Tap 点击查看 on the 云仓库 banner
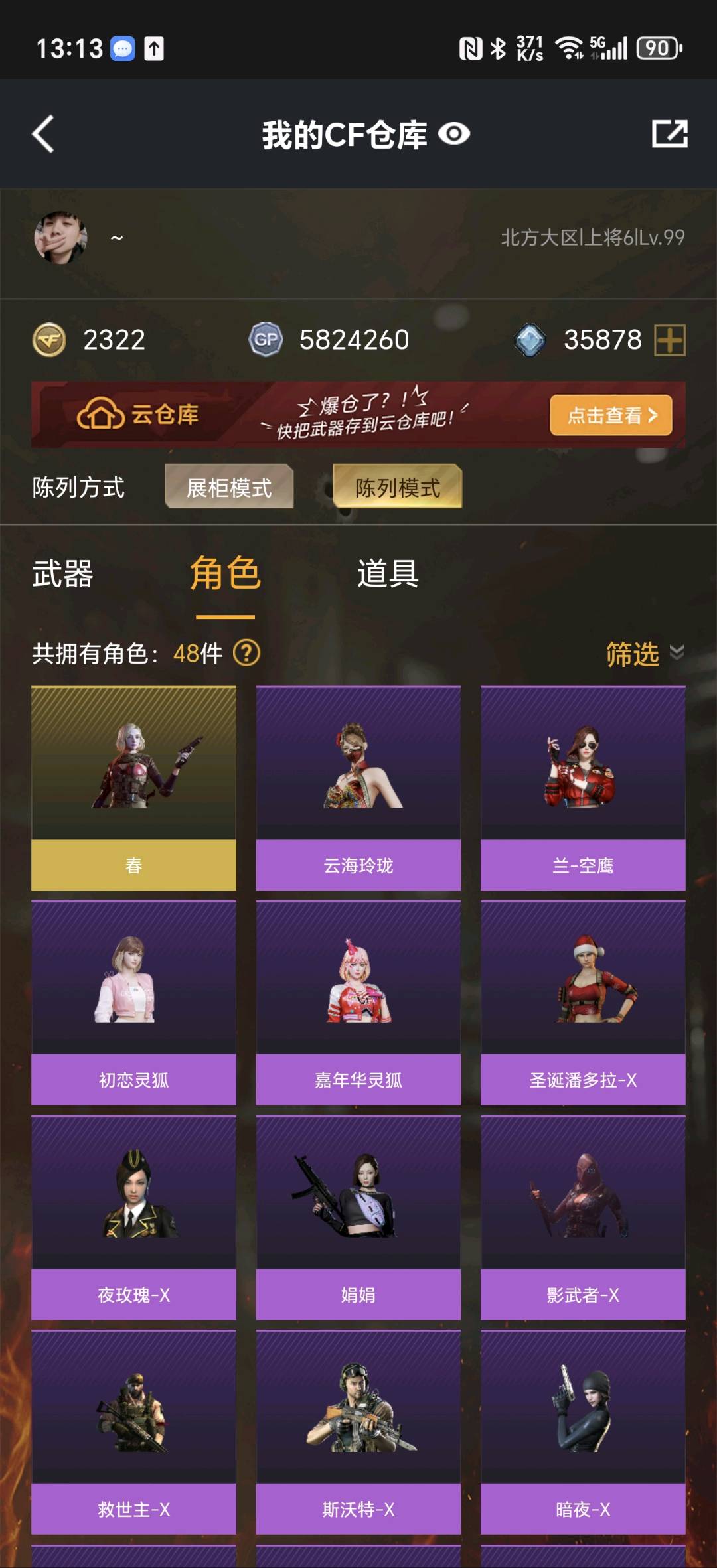 click(611, 415)
